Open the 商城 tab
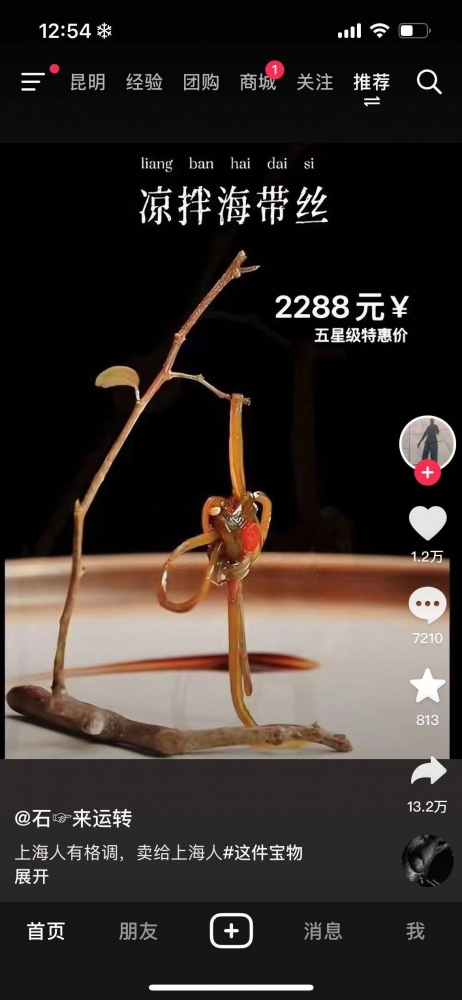 tap(258, 82)
